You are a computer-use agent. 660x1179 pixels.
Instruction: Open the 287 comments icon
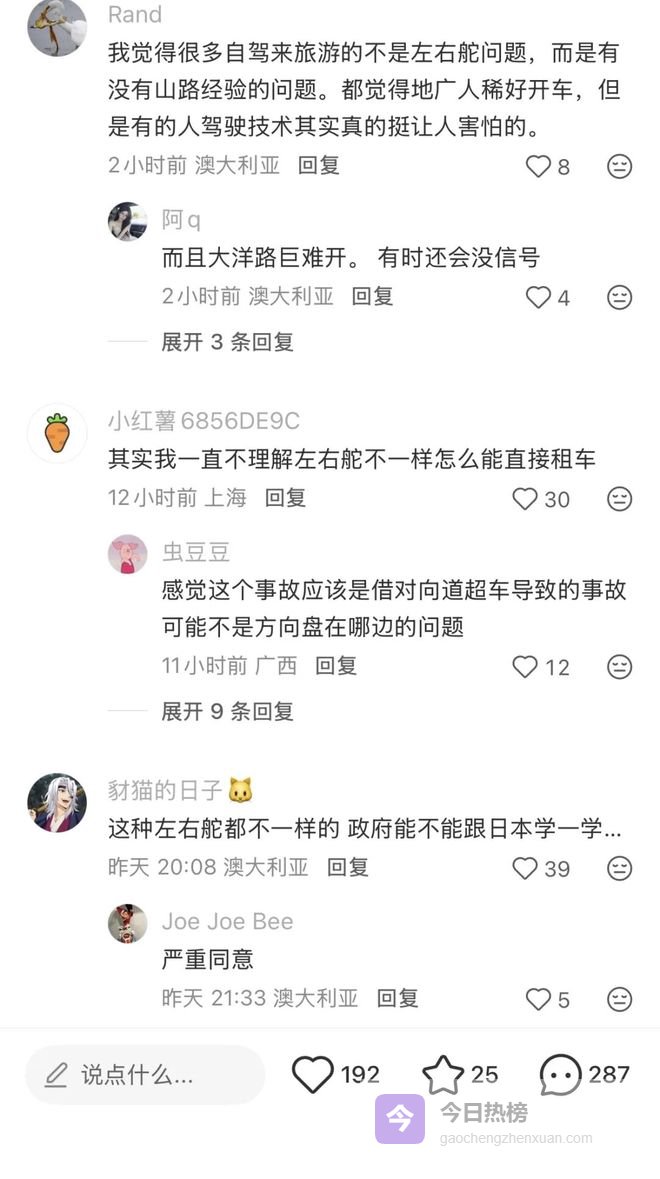pos(560,1075)
